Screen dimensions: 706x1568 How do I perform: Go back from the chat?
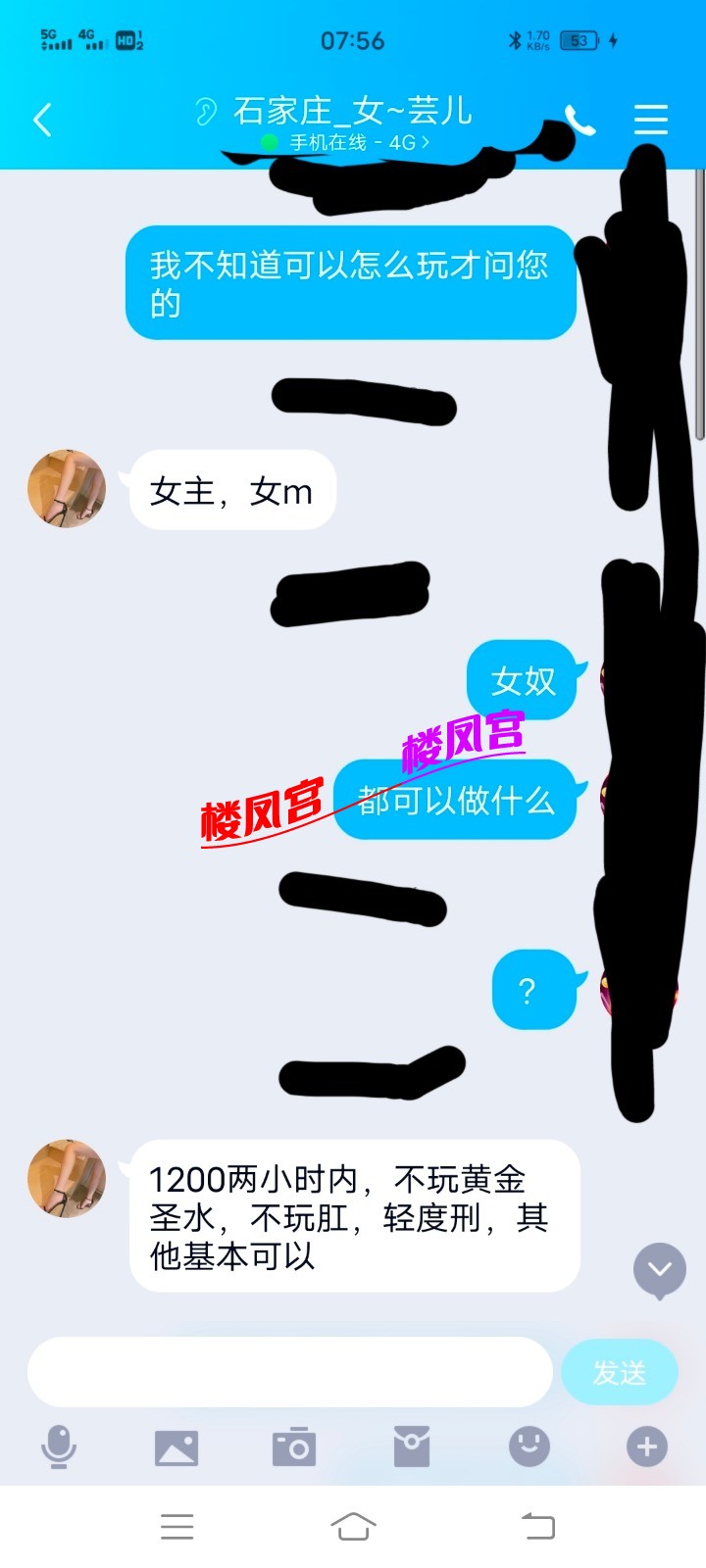tap(42, 120)
